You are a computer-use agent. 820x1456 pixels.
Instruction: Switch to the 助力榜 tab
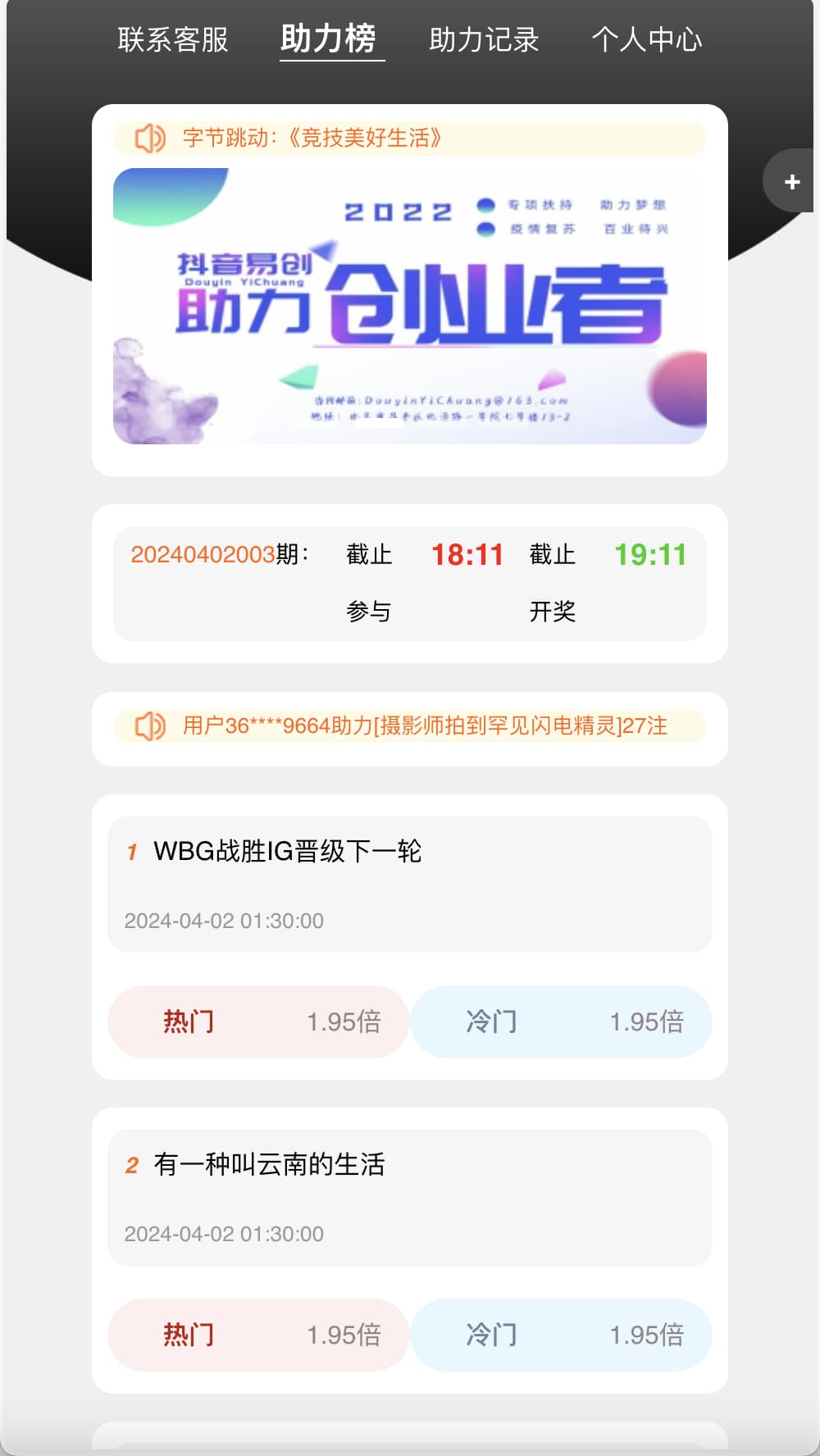329,39
